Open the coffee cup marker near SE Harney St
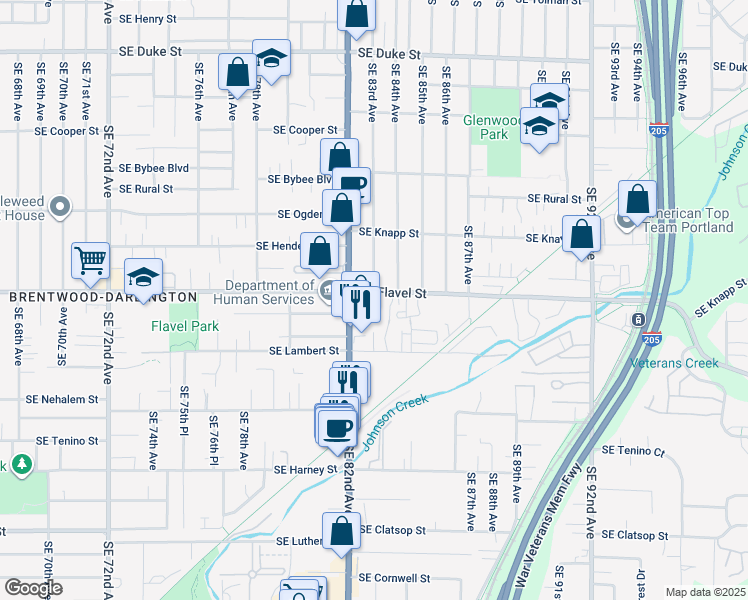 [337, 427]
